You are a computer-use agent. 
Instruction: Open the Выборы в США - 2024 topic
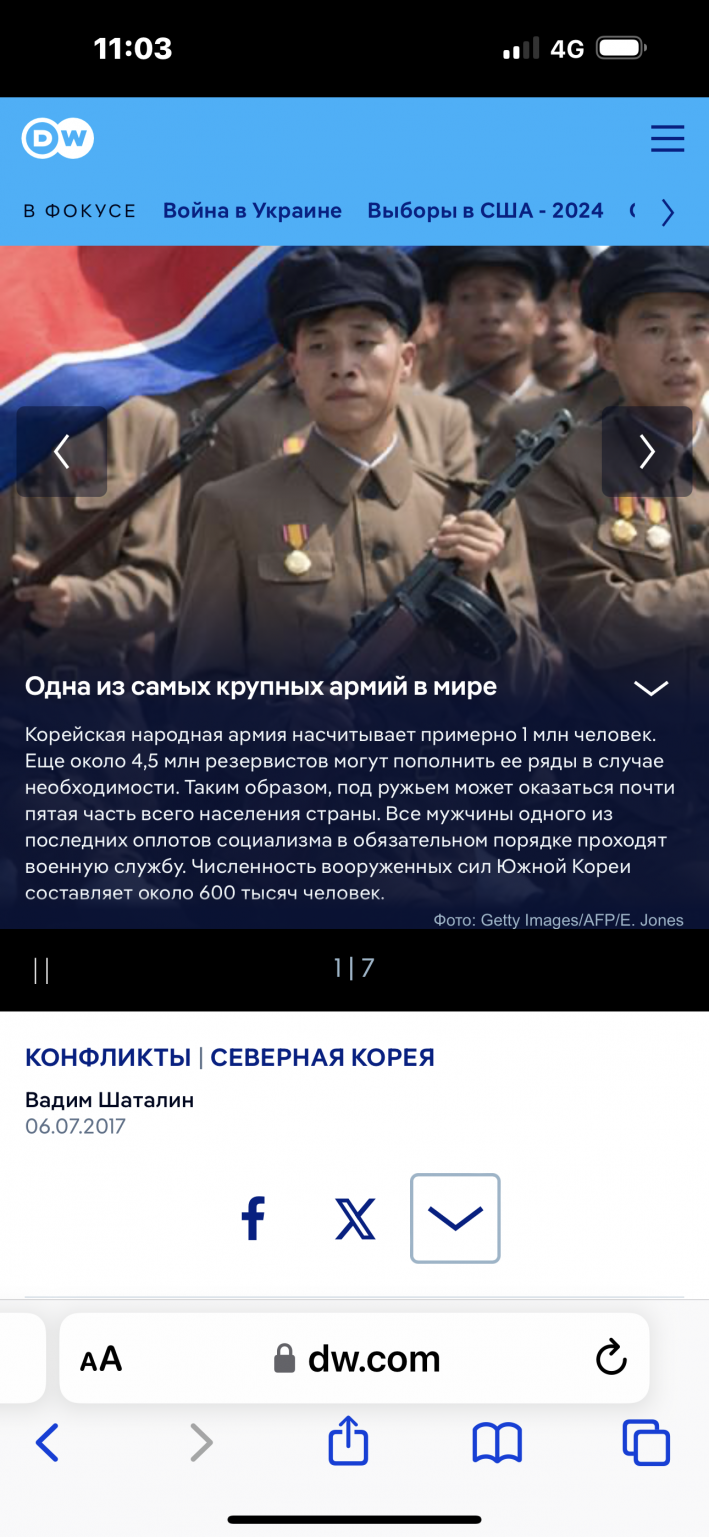pos(485,211)
